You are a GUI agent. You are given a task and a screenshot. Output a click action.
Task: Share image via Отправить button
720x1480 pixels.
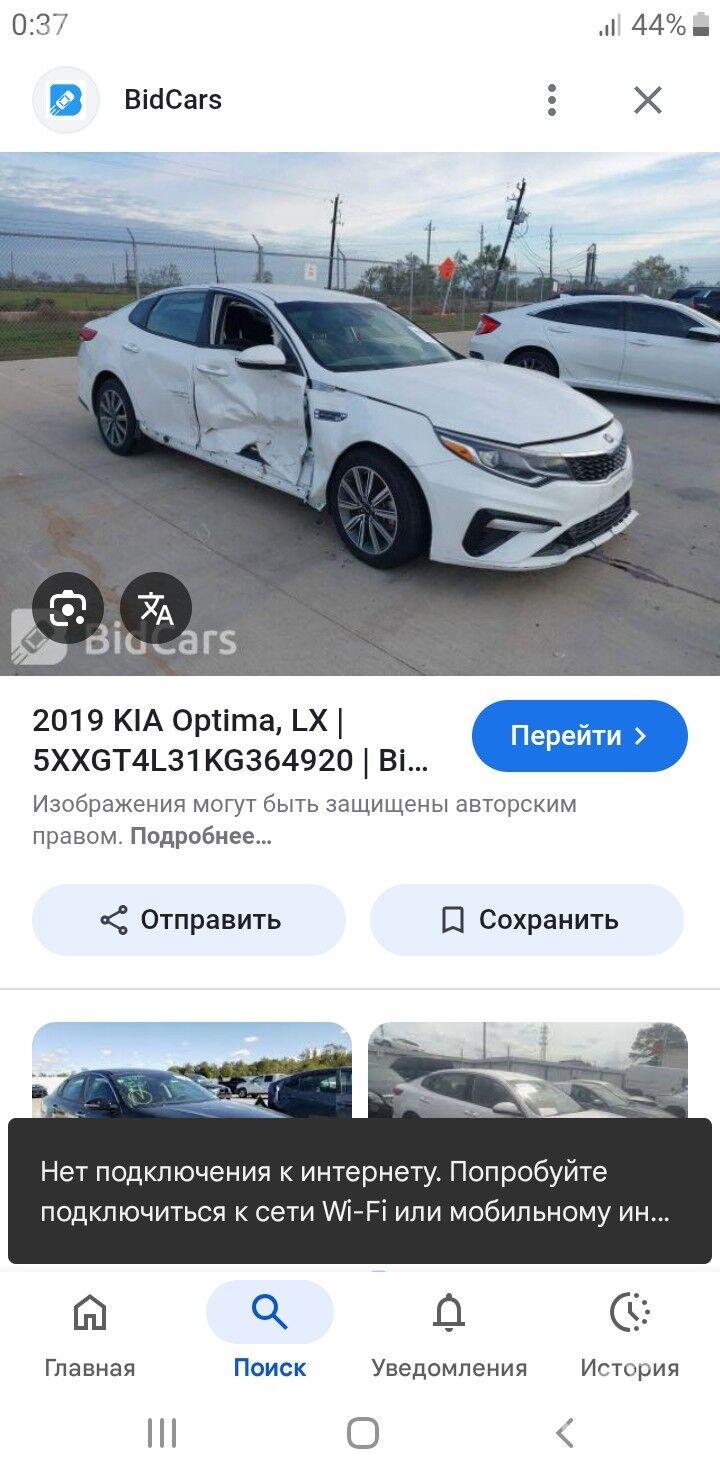click(189, 920)
